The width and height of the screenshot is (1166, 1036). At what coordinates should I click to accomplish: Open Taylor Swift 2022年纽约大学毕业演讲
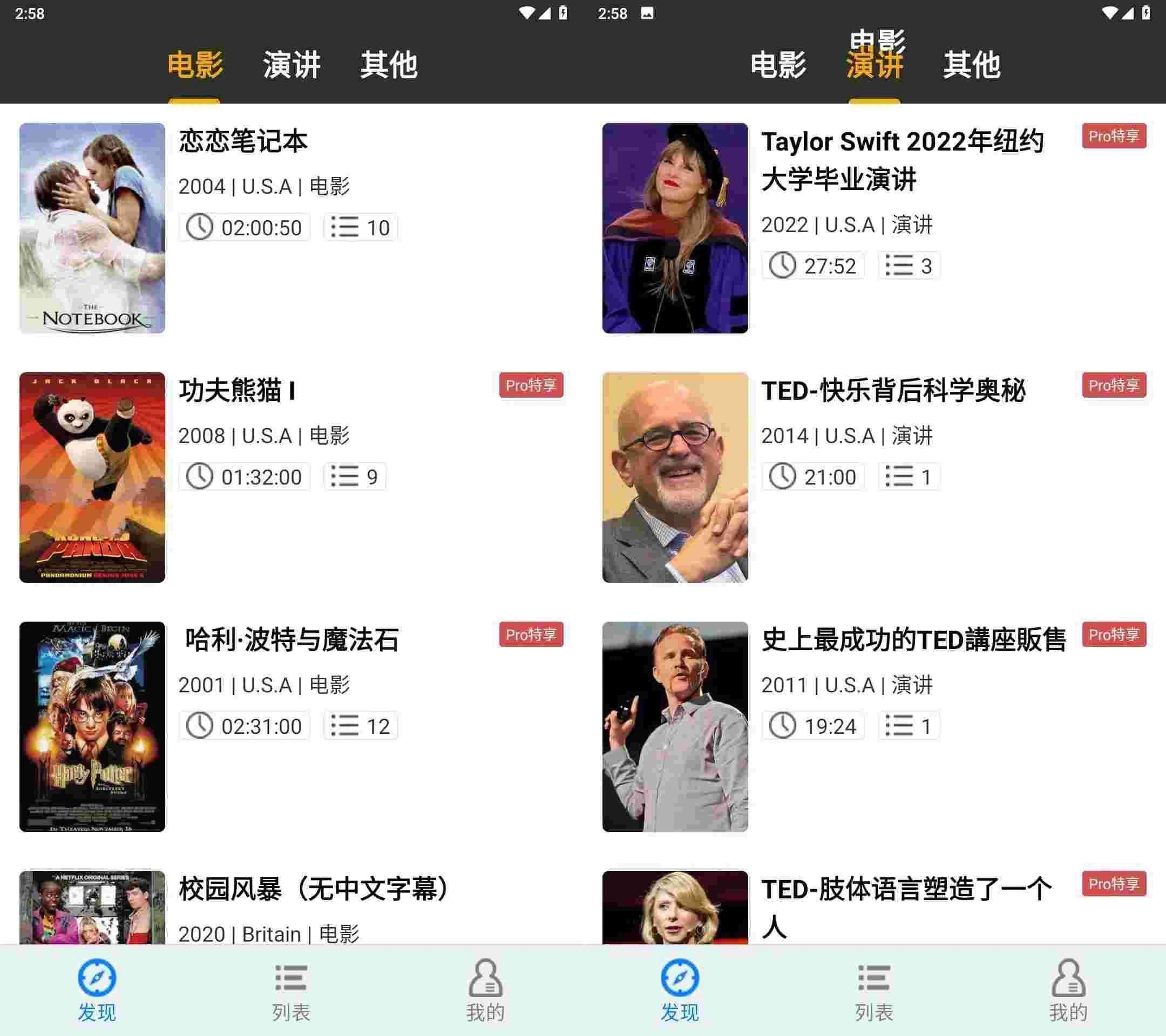click(903, 160)
